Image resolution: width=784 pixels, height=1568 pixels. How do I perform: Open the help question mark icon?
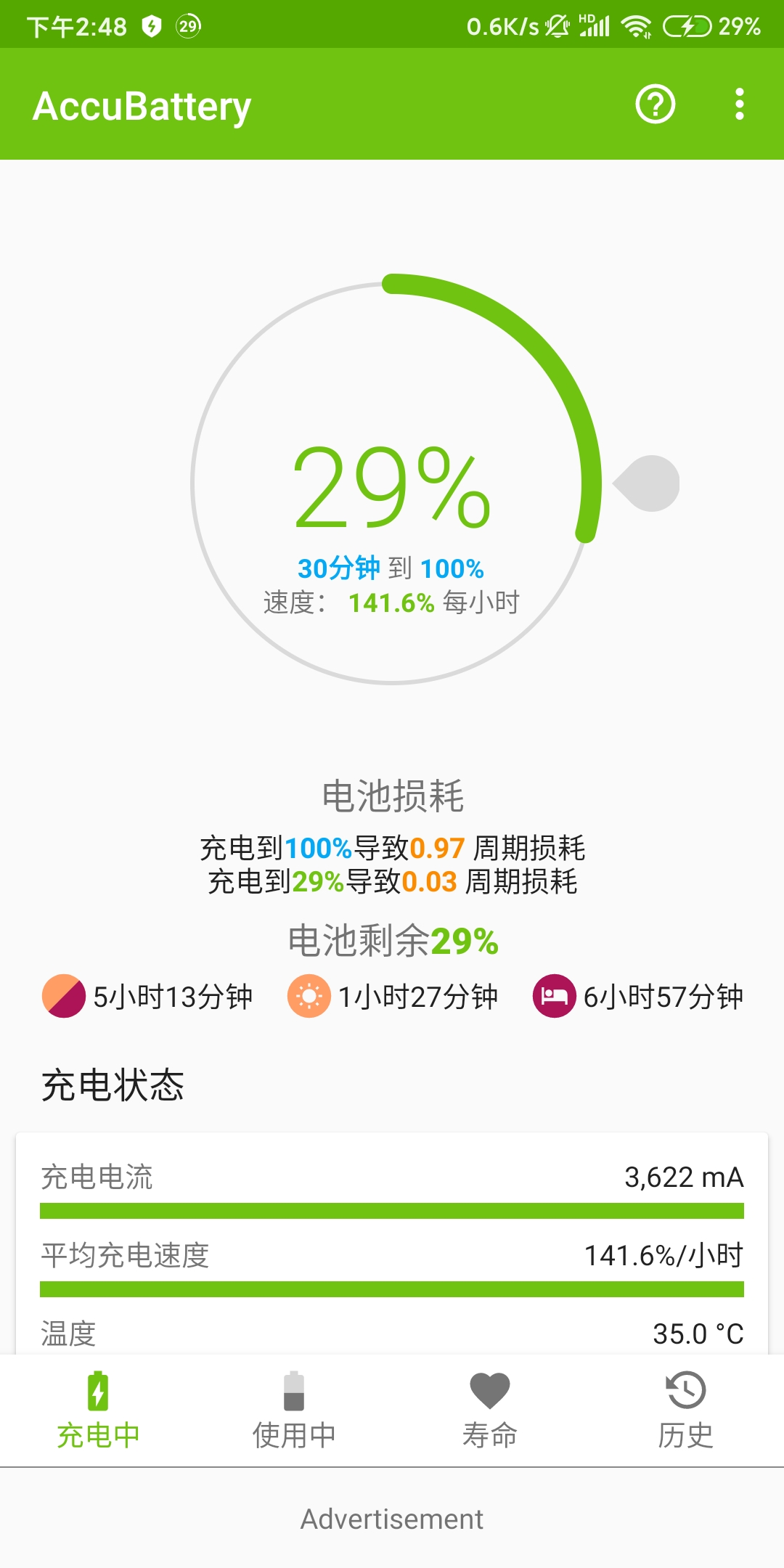point(655,105)
